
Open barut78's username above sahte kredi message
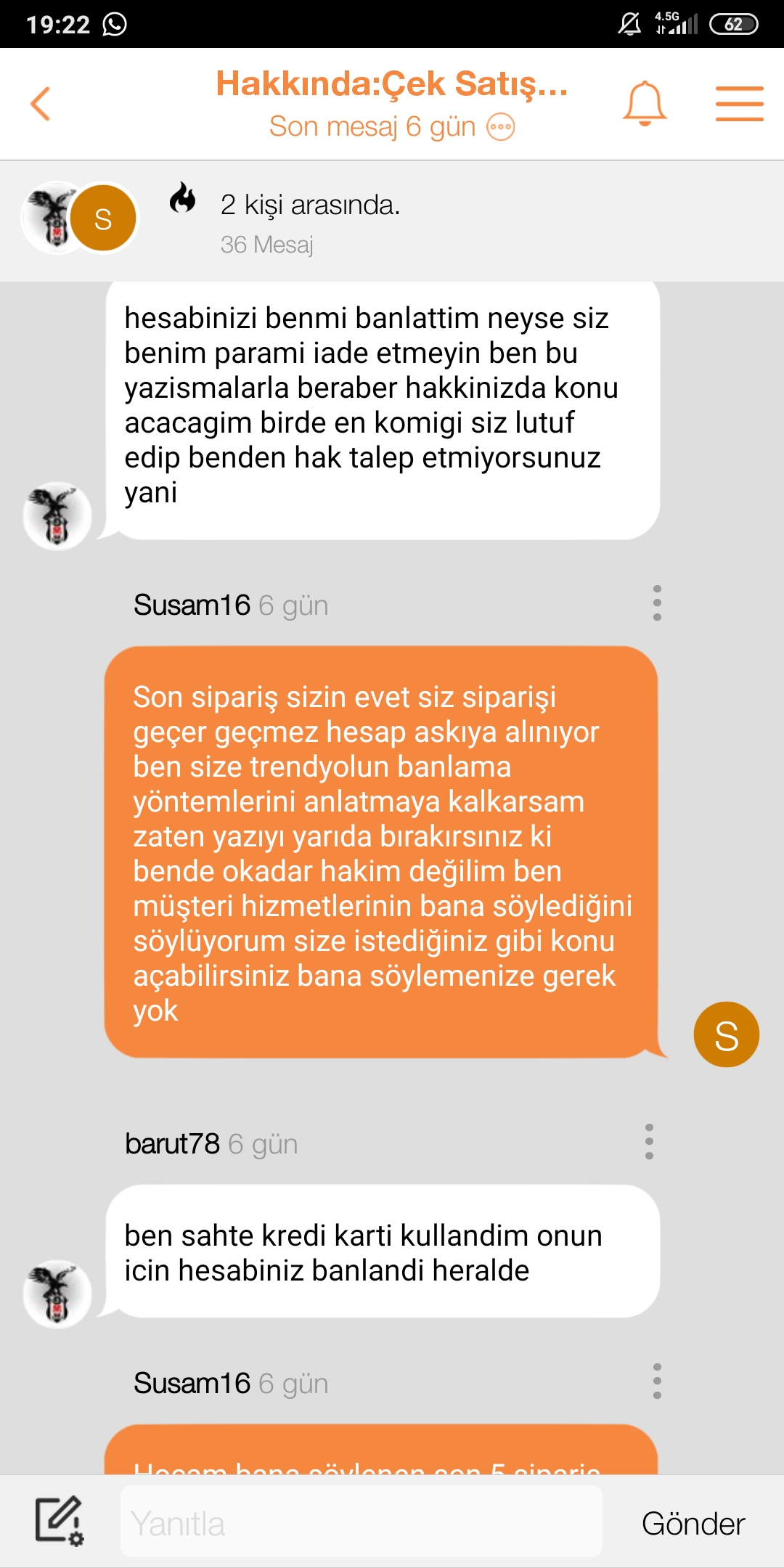tap(172, 1143)
